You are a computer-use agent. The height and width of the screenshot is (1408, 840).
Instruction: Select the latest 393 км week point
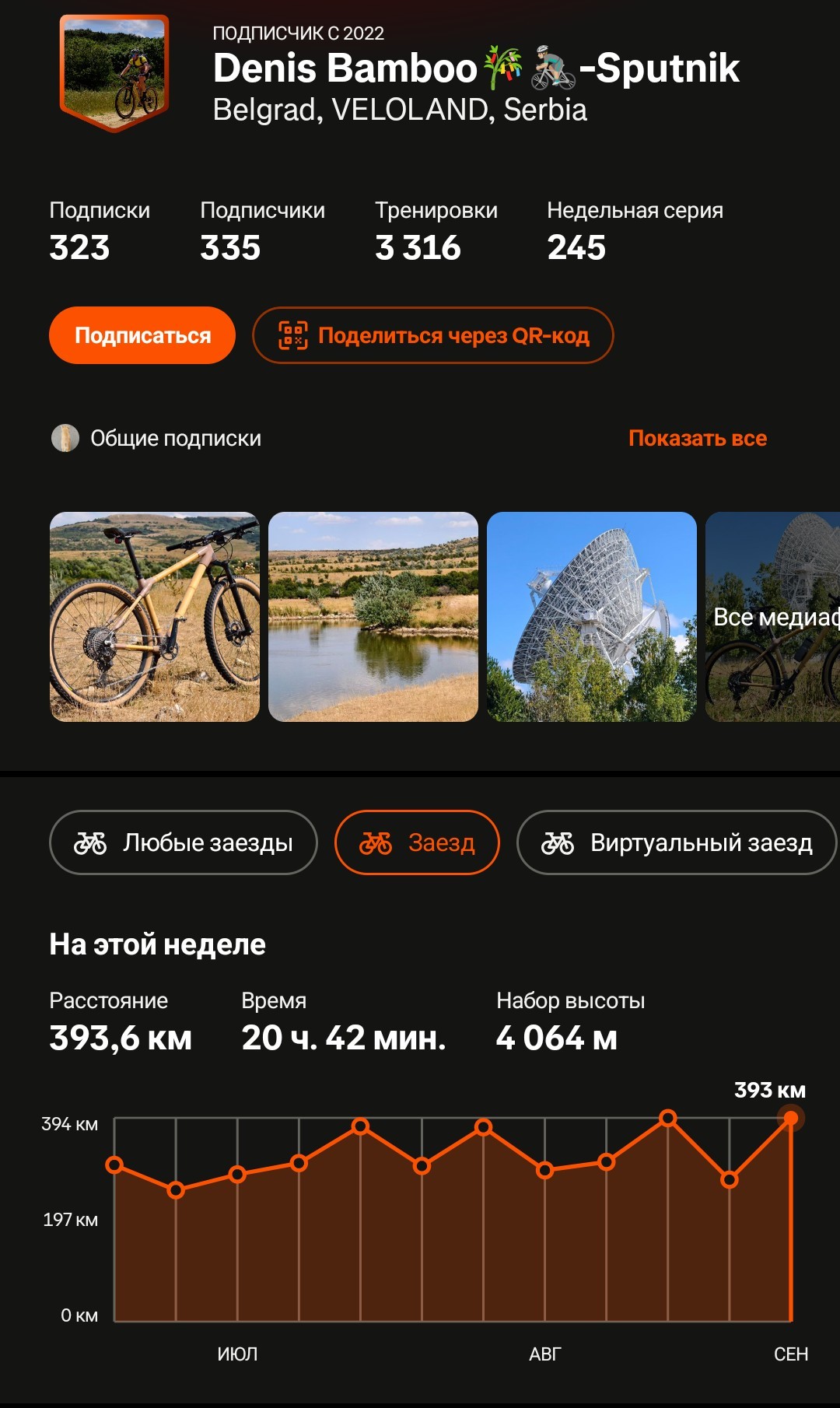[x=791, y=1118]
